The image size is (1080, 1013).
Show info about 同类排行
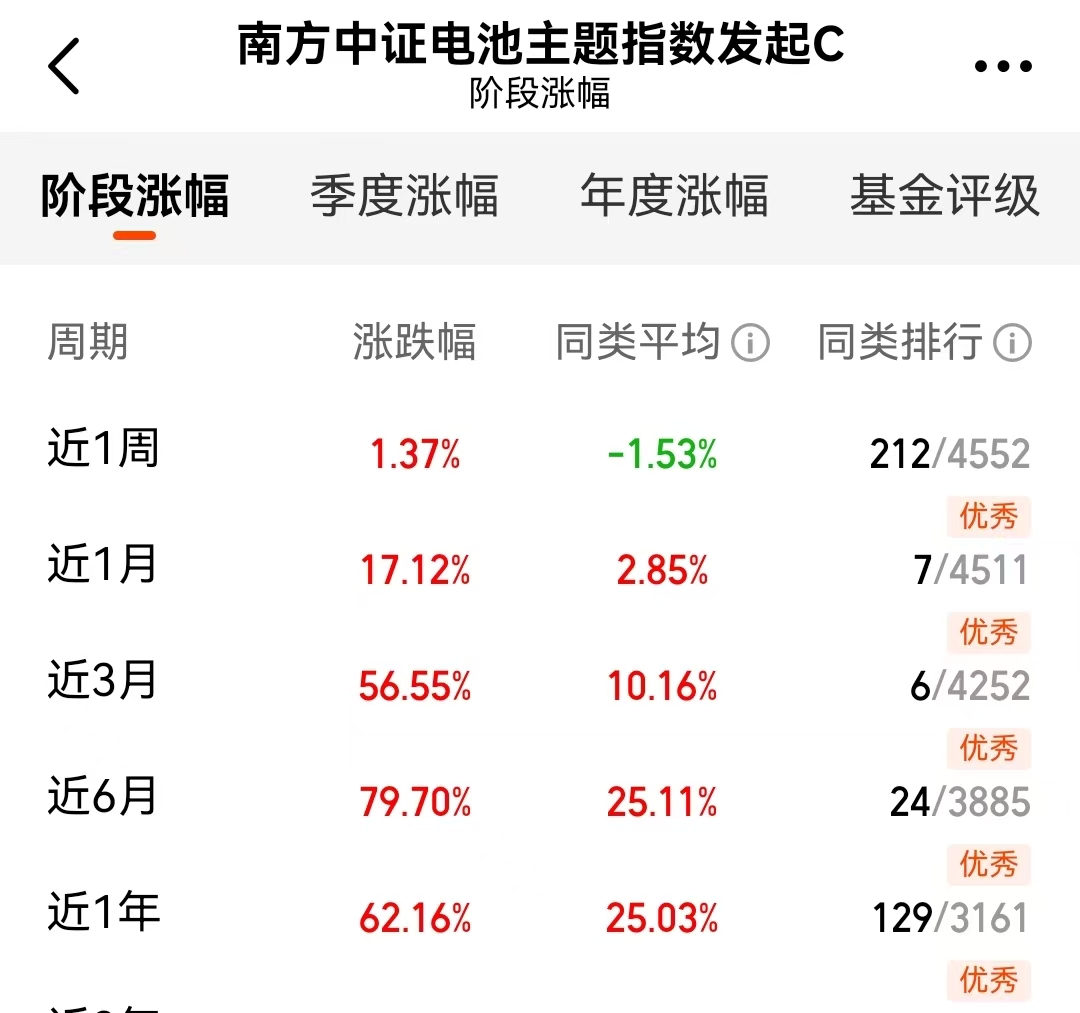(1012, 344)
